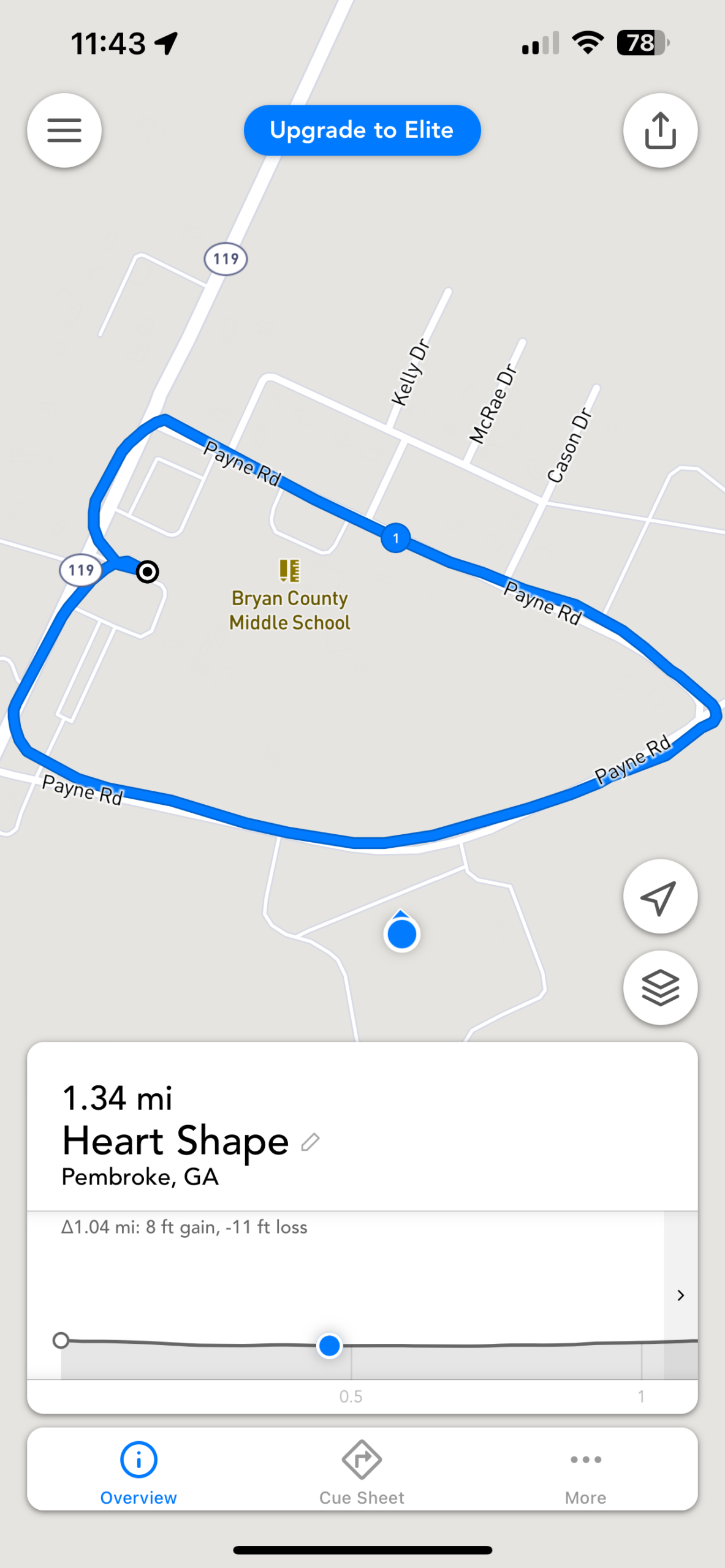Image resolution: width=725 pixels, height=1568 pixels.
Task: Center map on current location
Action: pyautogui.click(x=660, y=897)
